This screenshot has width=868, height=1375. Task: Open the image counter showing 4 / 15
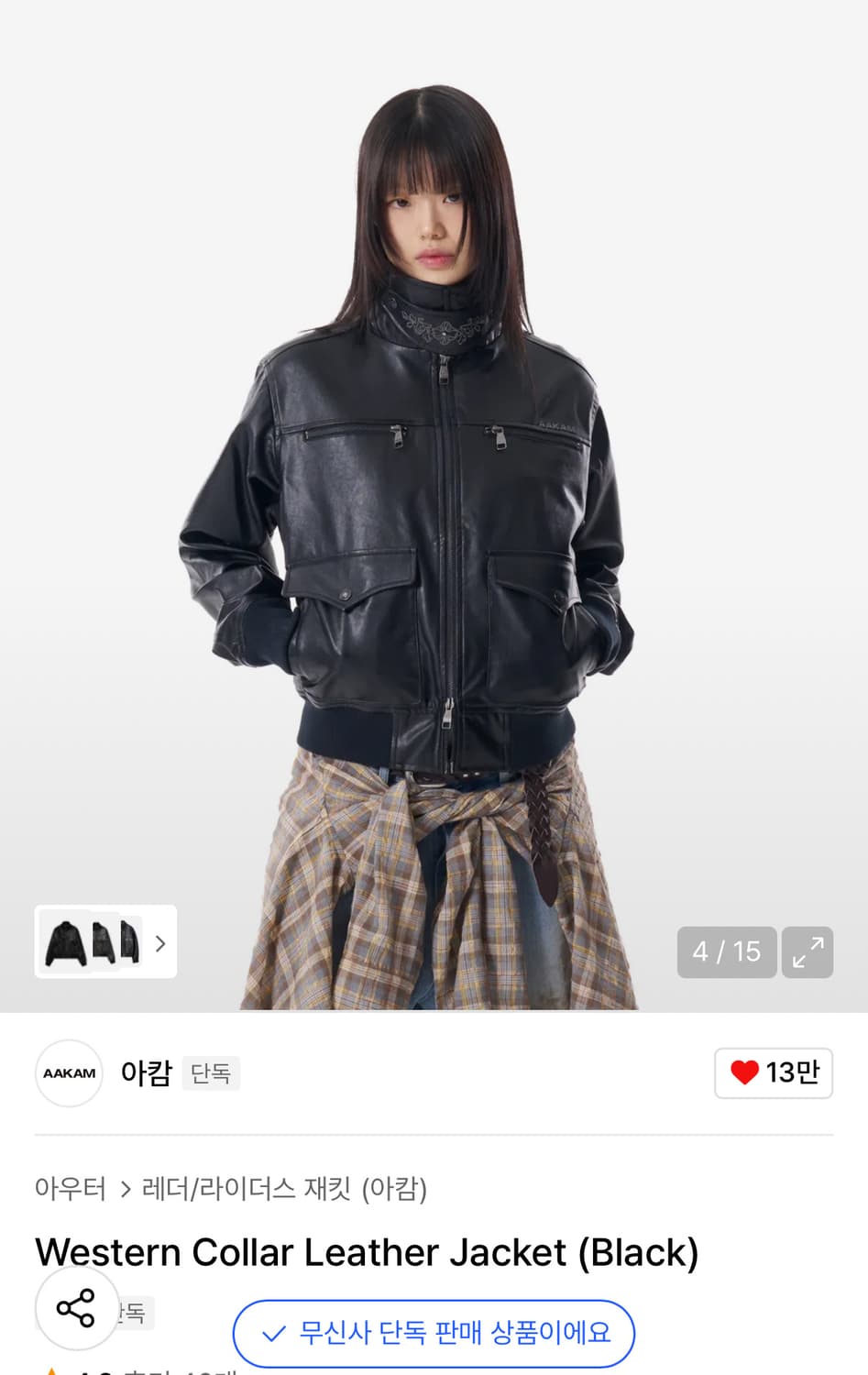pos(727,952)
